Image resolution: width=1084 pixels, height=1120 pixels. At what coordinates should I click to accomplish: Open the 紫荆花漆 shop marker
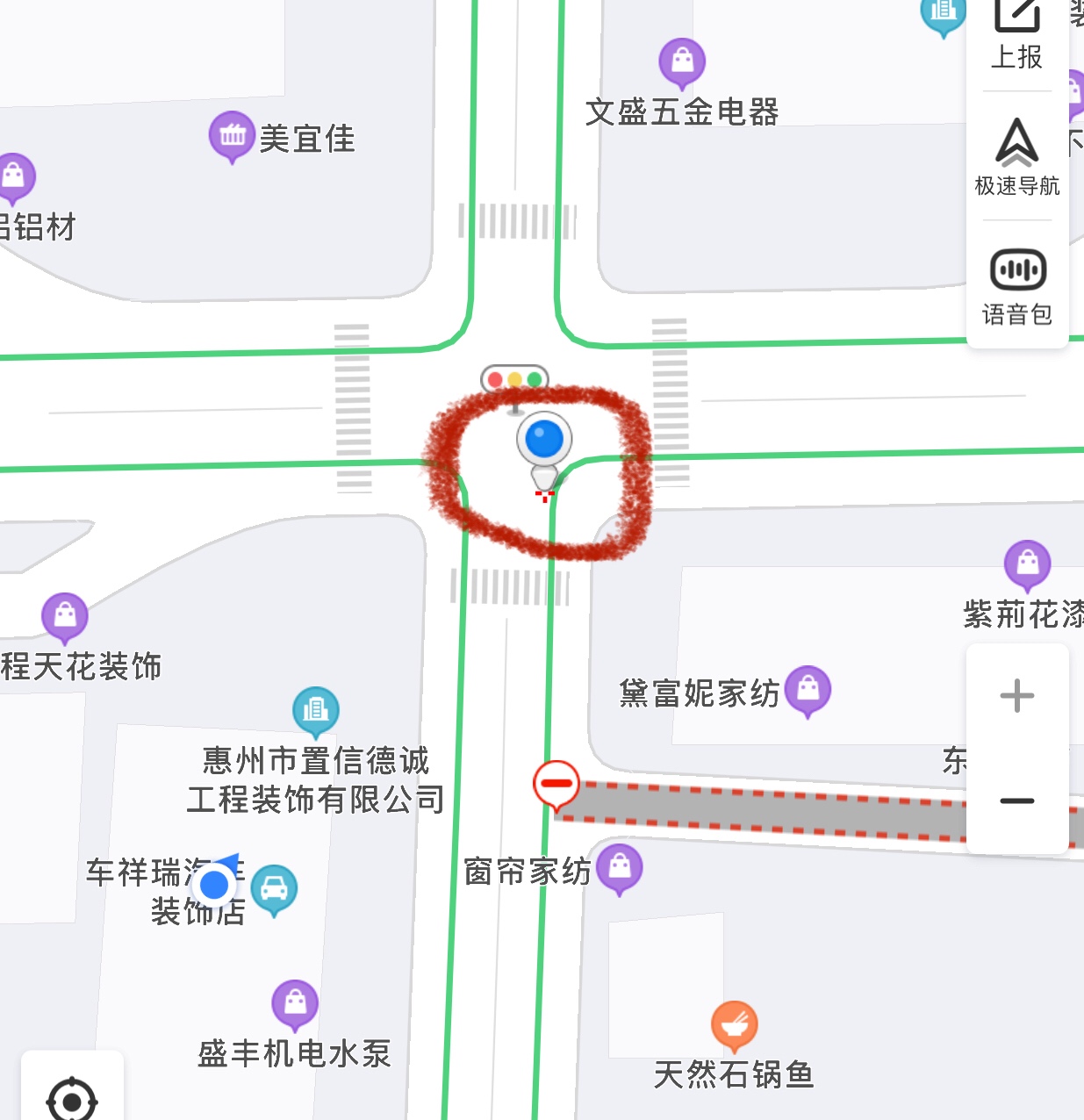point(1027,564)
